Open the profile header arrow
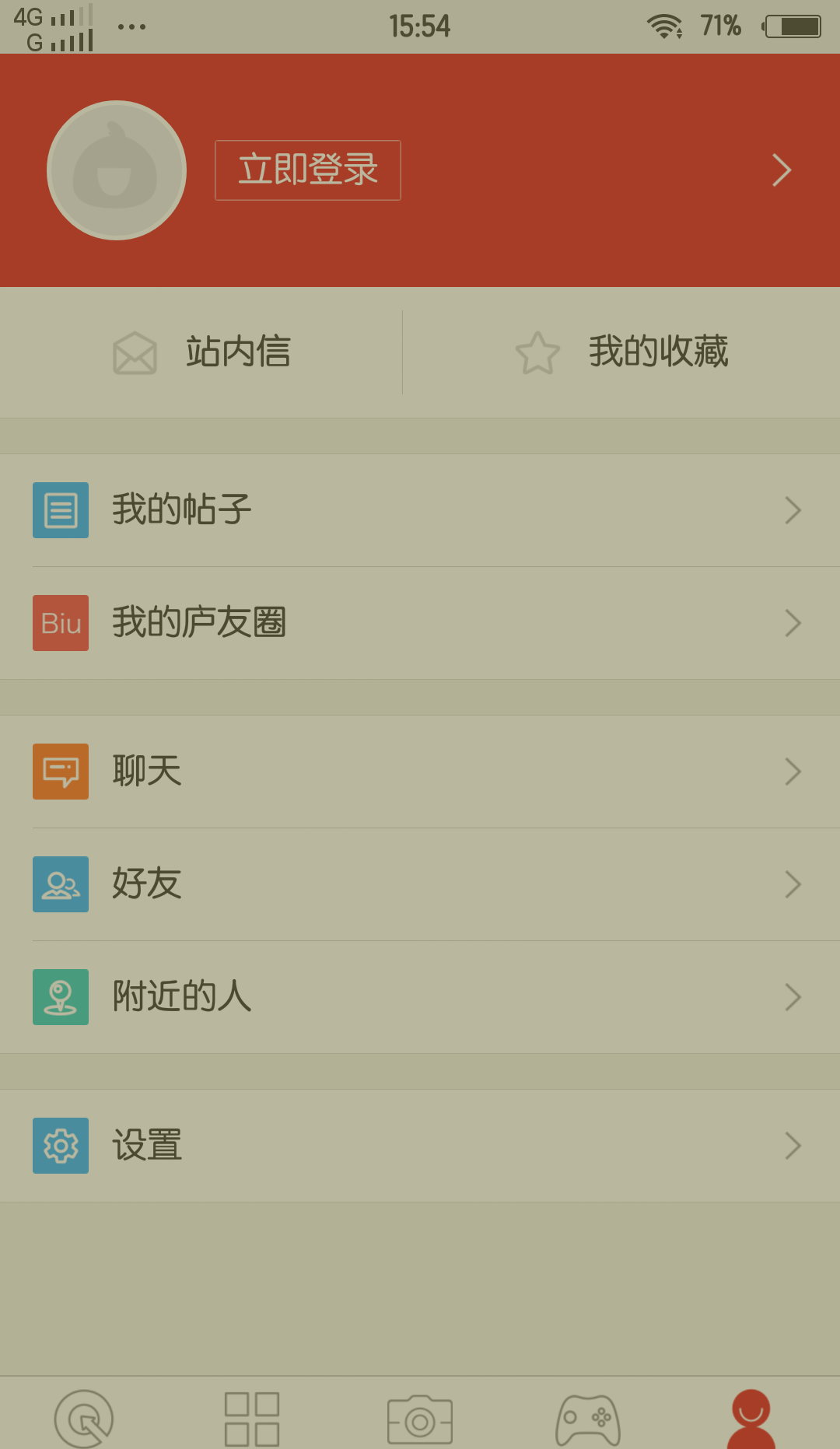Image resolution: width=840 pixels, height=1449 pixels. click(782, 170)
